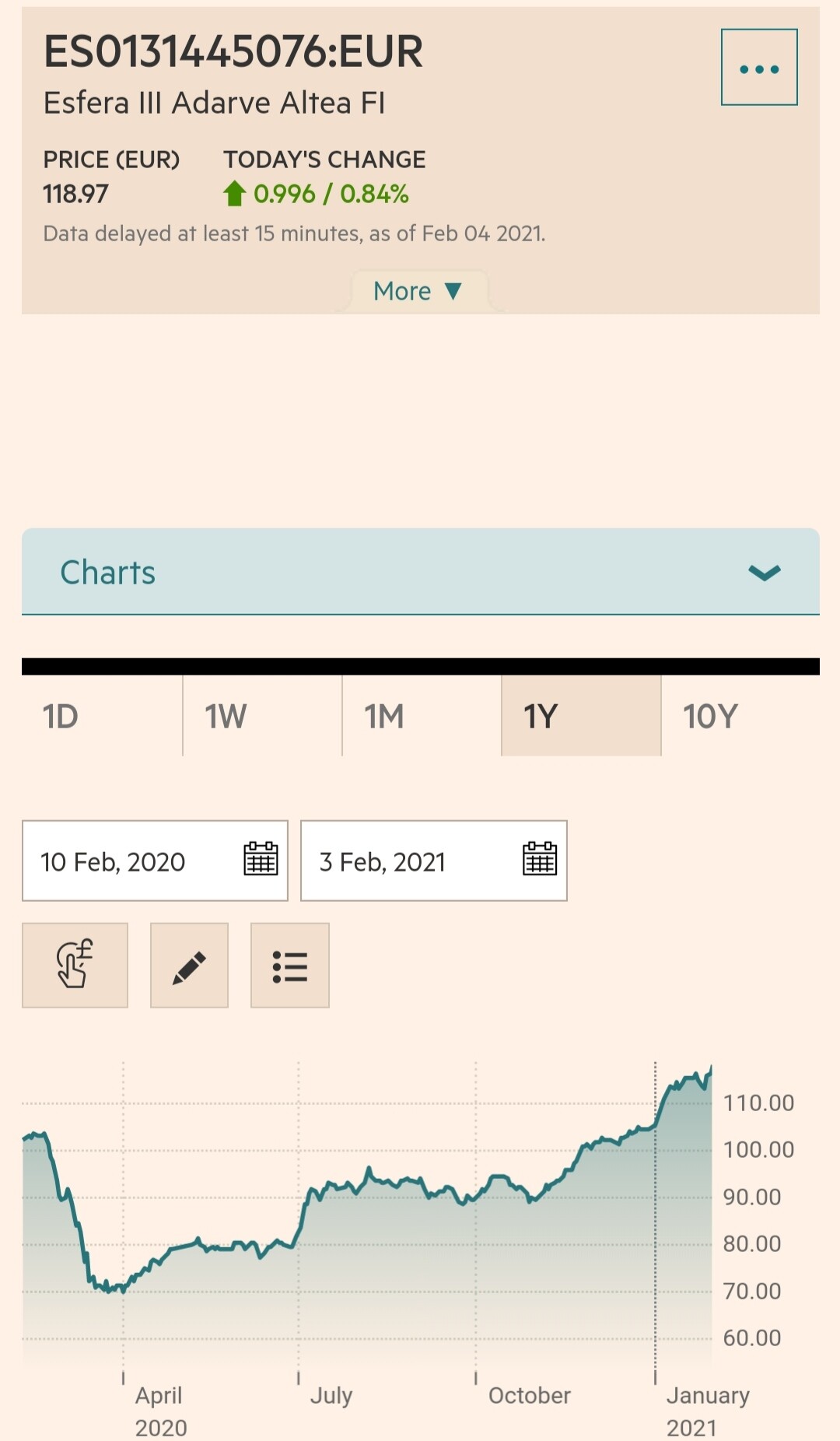Select the 1W time range
The height and width of the screenshot is (1441, 840).
click(x=263, y=716)
